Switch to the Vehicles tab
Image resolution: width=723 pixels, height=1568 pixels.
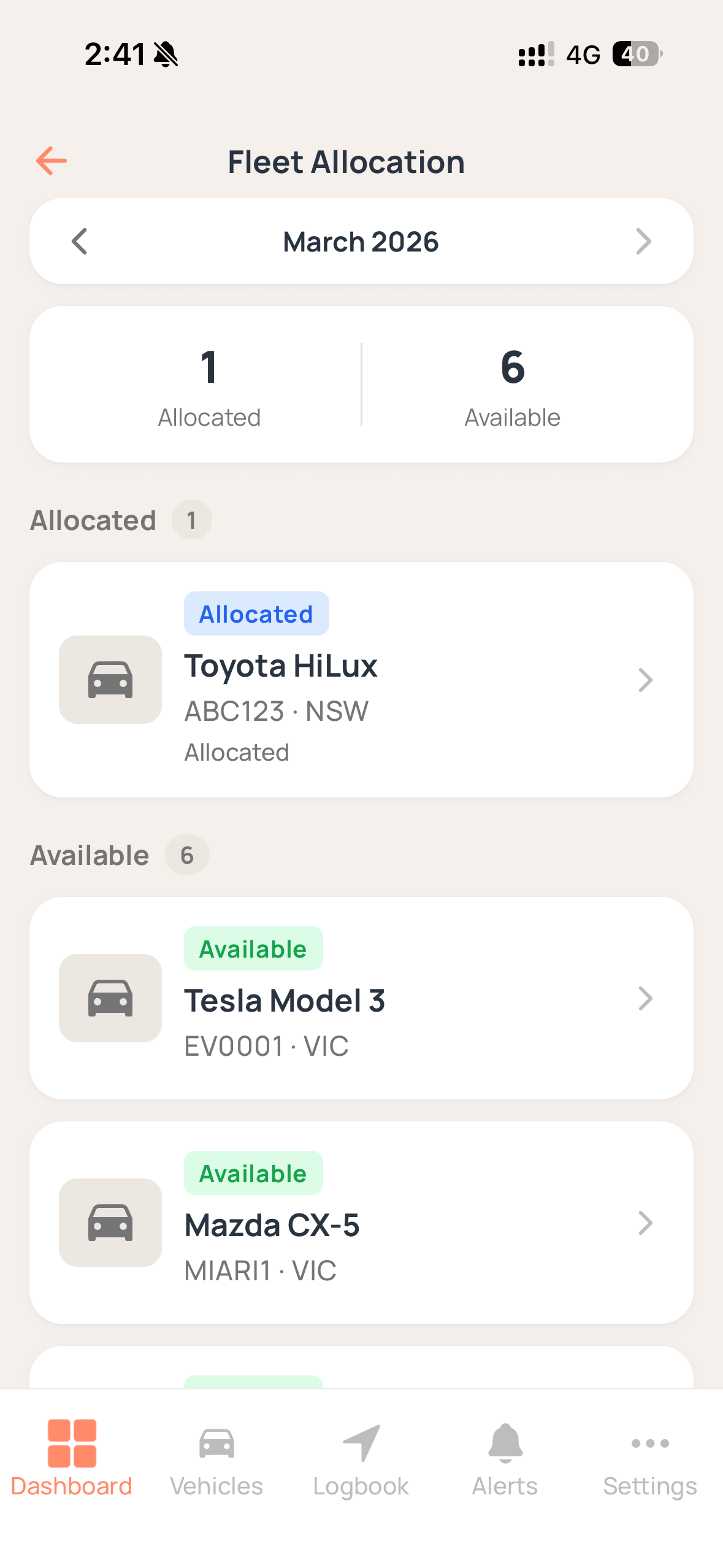tap(216, 1466)
